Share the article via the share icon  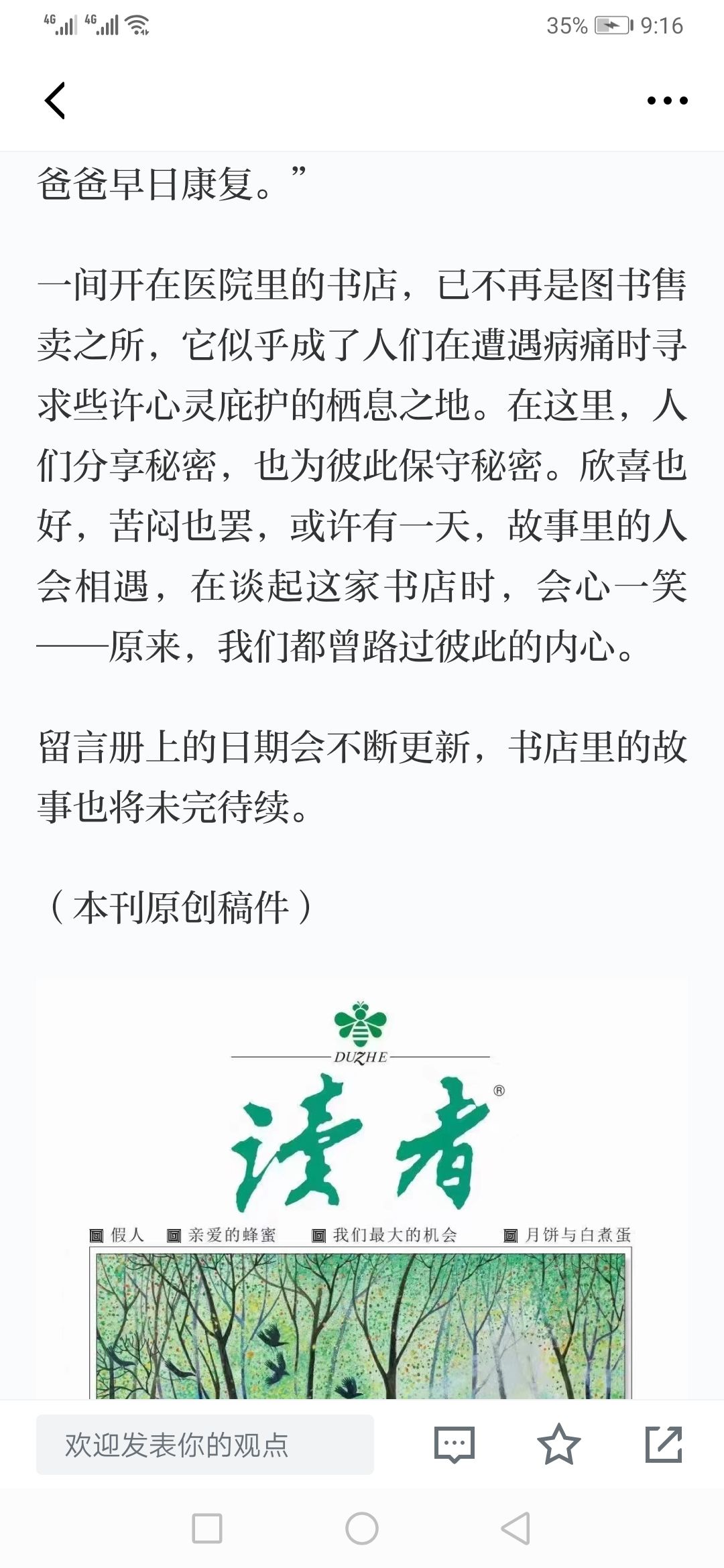pyautogui.click(x=664, y=1445)
